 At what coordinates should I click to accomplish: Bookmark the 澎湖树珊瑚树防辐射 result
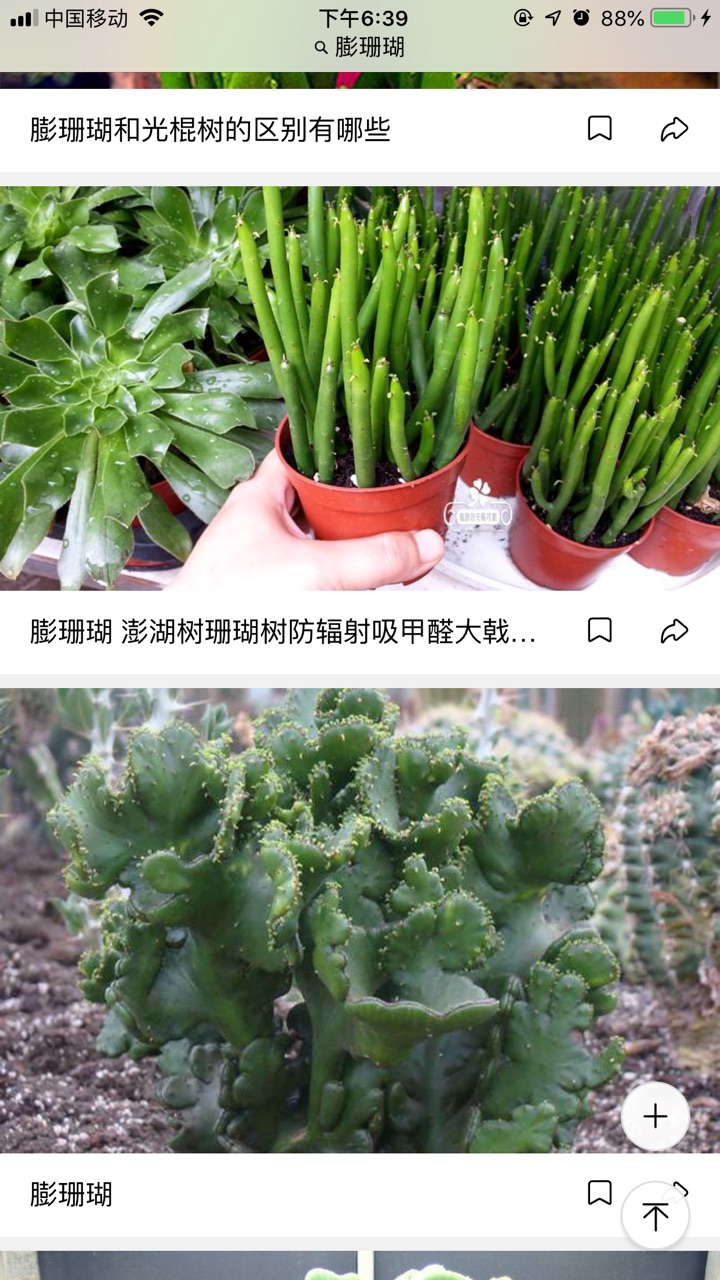599,631
